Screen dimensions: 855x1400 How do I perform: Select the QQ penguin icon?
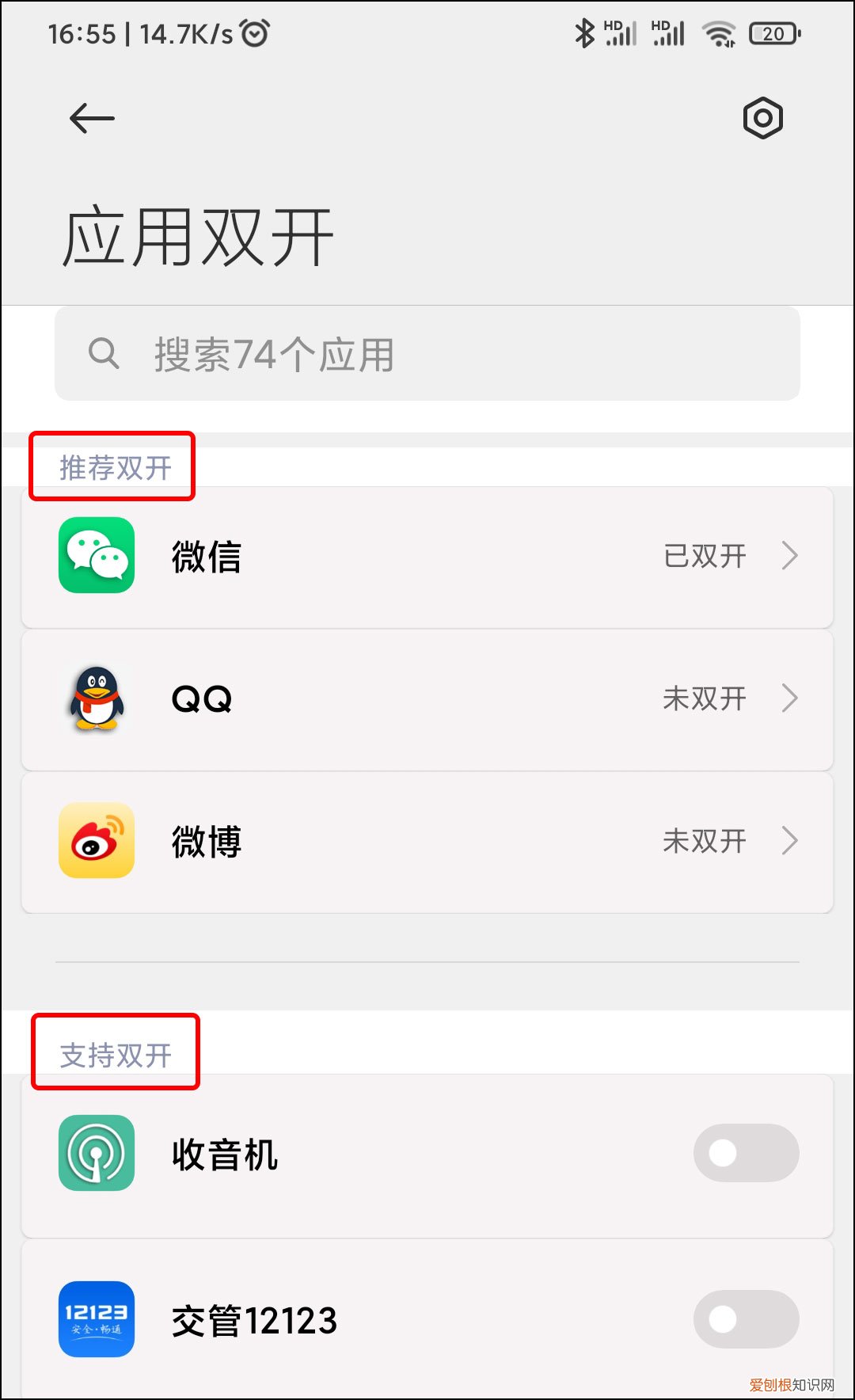coord(95,699)
